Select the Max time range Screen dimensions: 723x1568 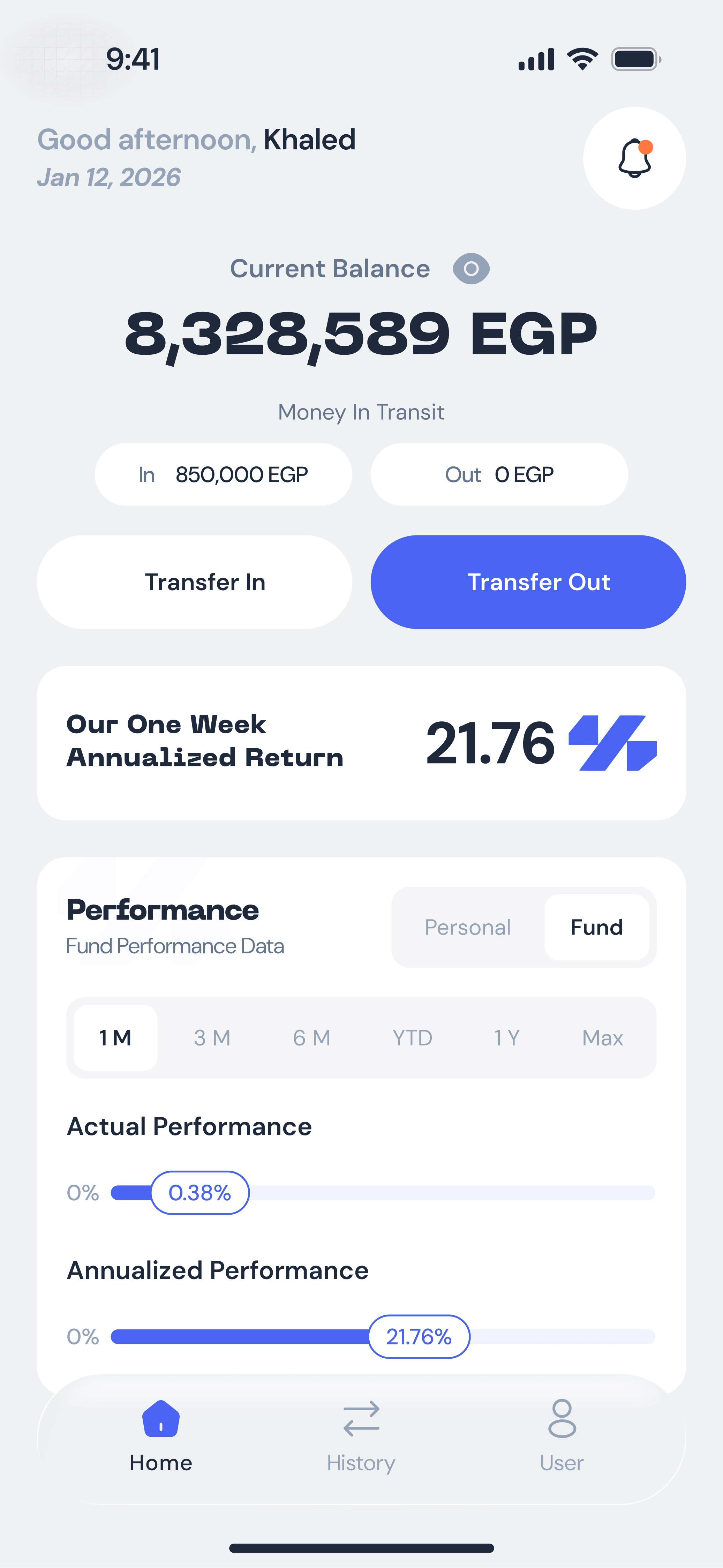(x=603, y=1037)
